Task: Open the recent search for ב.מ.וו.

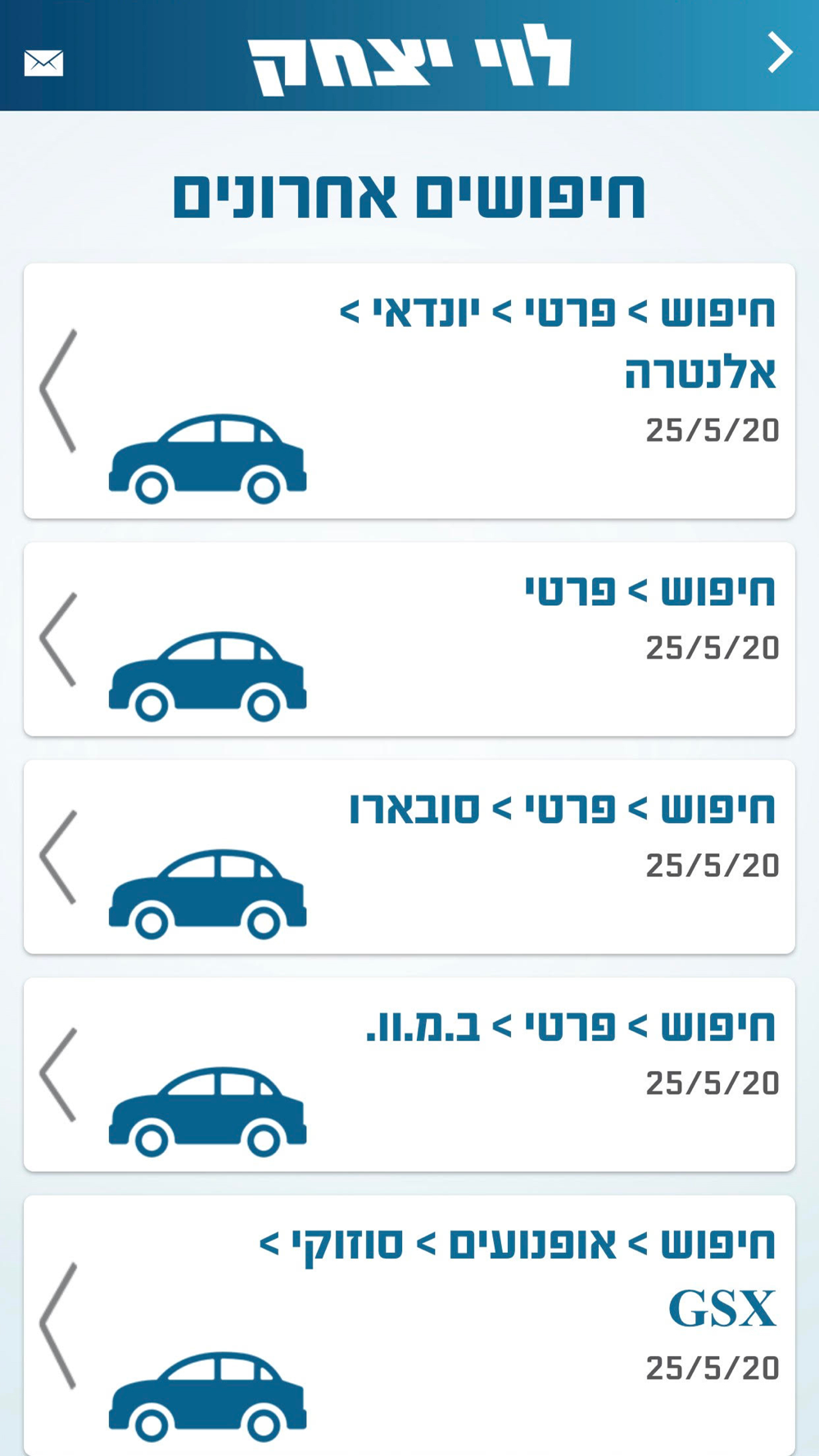Action: coord(409,1074)
